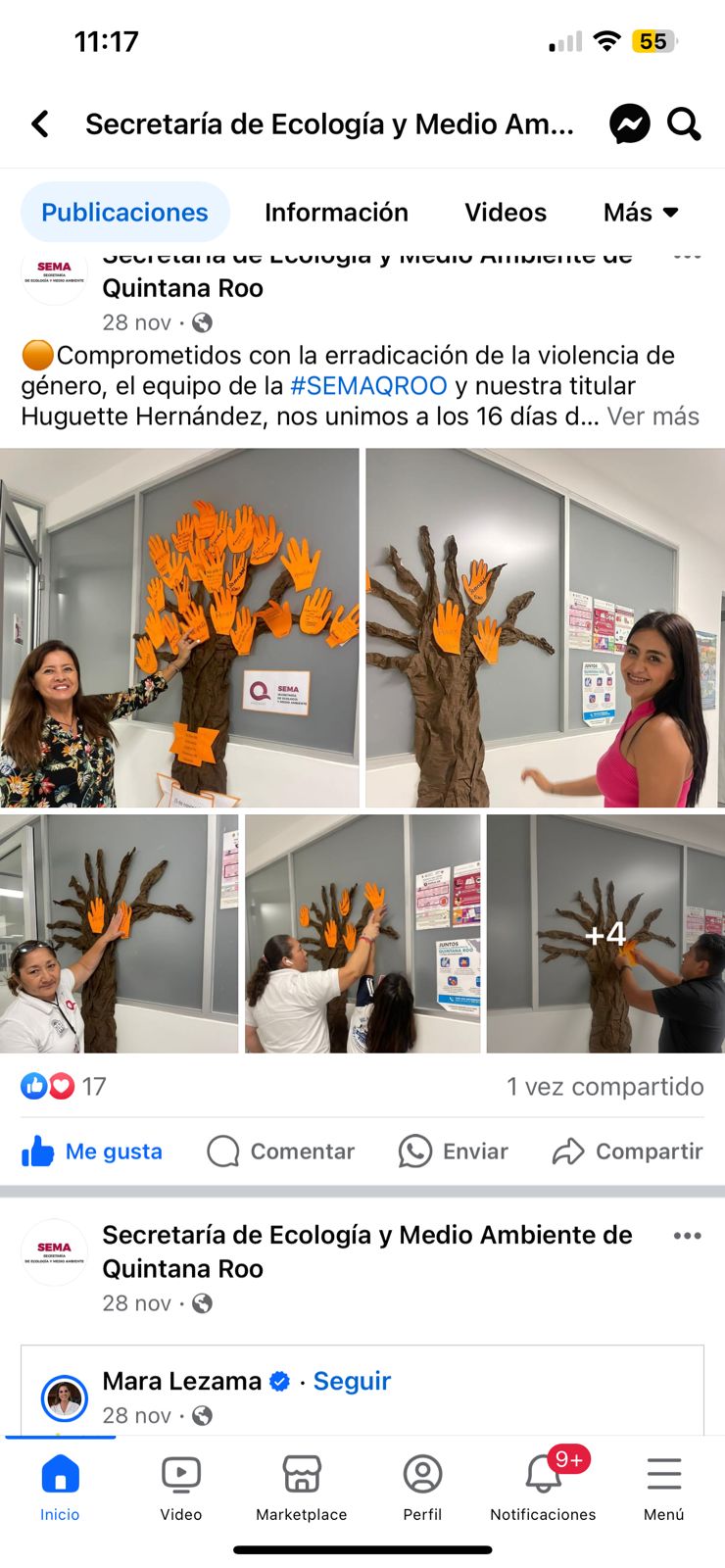Viewport: 725px width, 1568px height.
Task: Open the photo of the woman in pink top
Action: click(545, 628)
